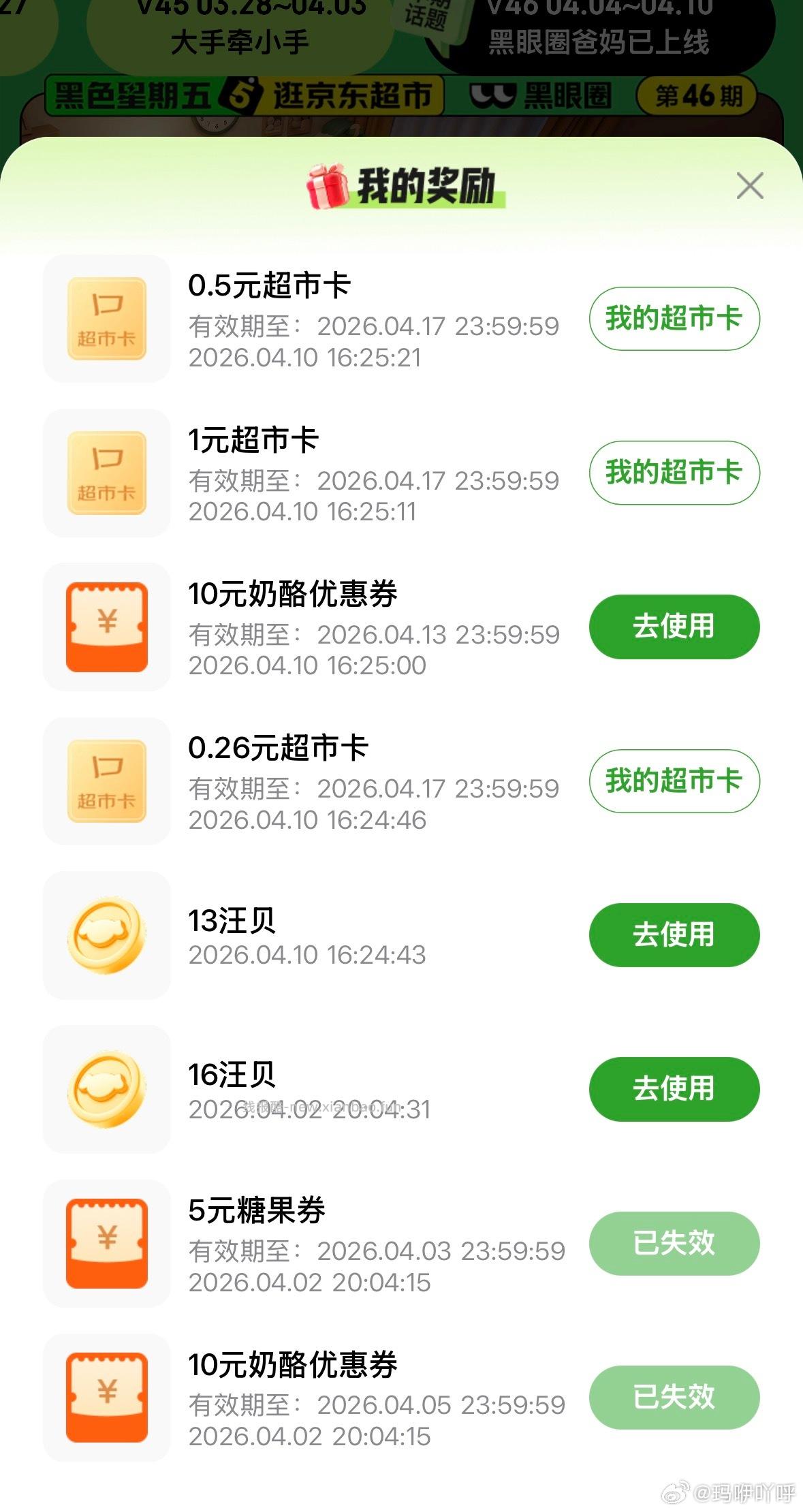This screenshot has width=803, height=1512.
Task: Select the 0.26元超市卡 card icon
Action: pos(106,781)
